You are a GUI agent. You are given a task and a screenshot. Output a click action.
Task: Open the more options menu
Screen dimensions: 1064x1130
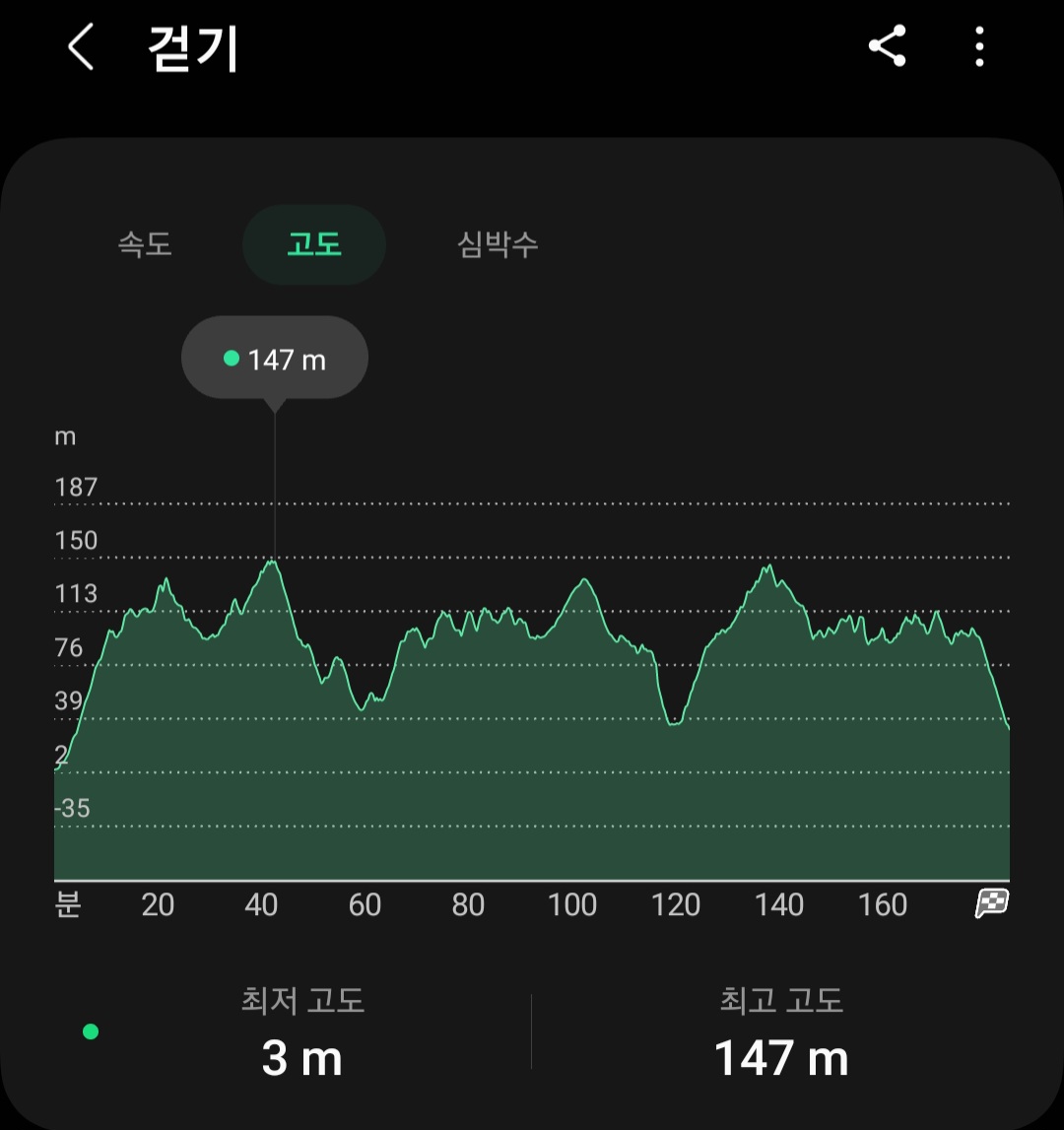click(978, 46)
